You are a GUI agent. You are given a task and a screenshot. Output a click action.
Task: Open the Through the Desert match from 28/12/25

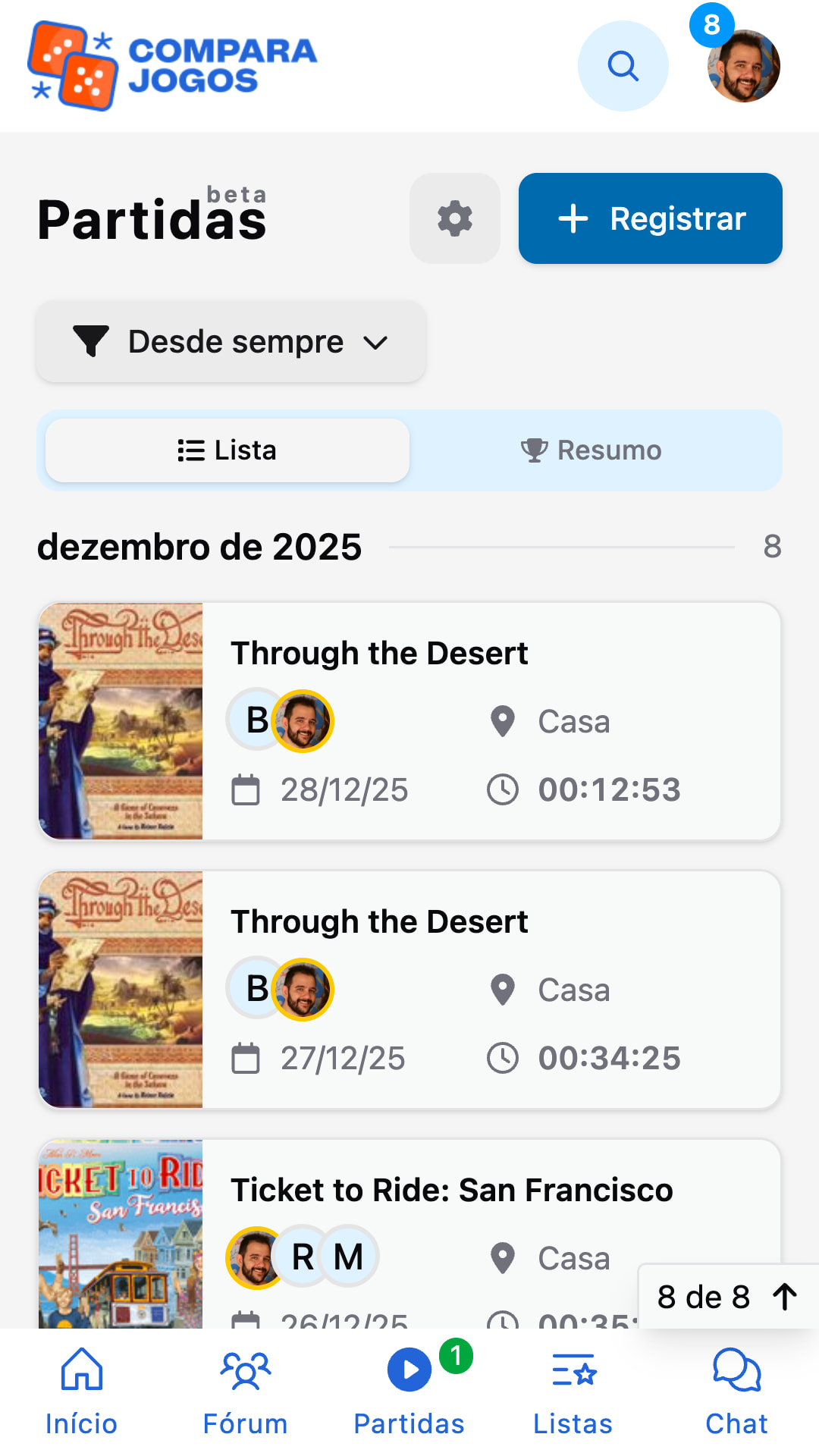[409, 720]
